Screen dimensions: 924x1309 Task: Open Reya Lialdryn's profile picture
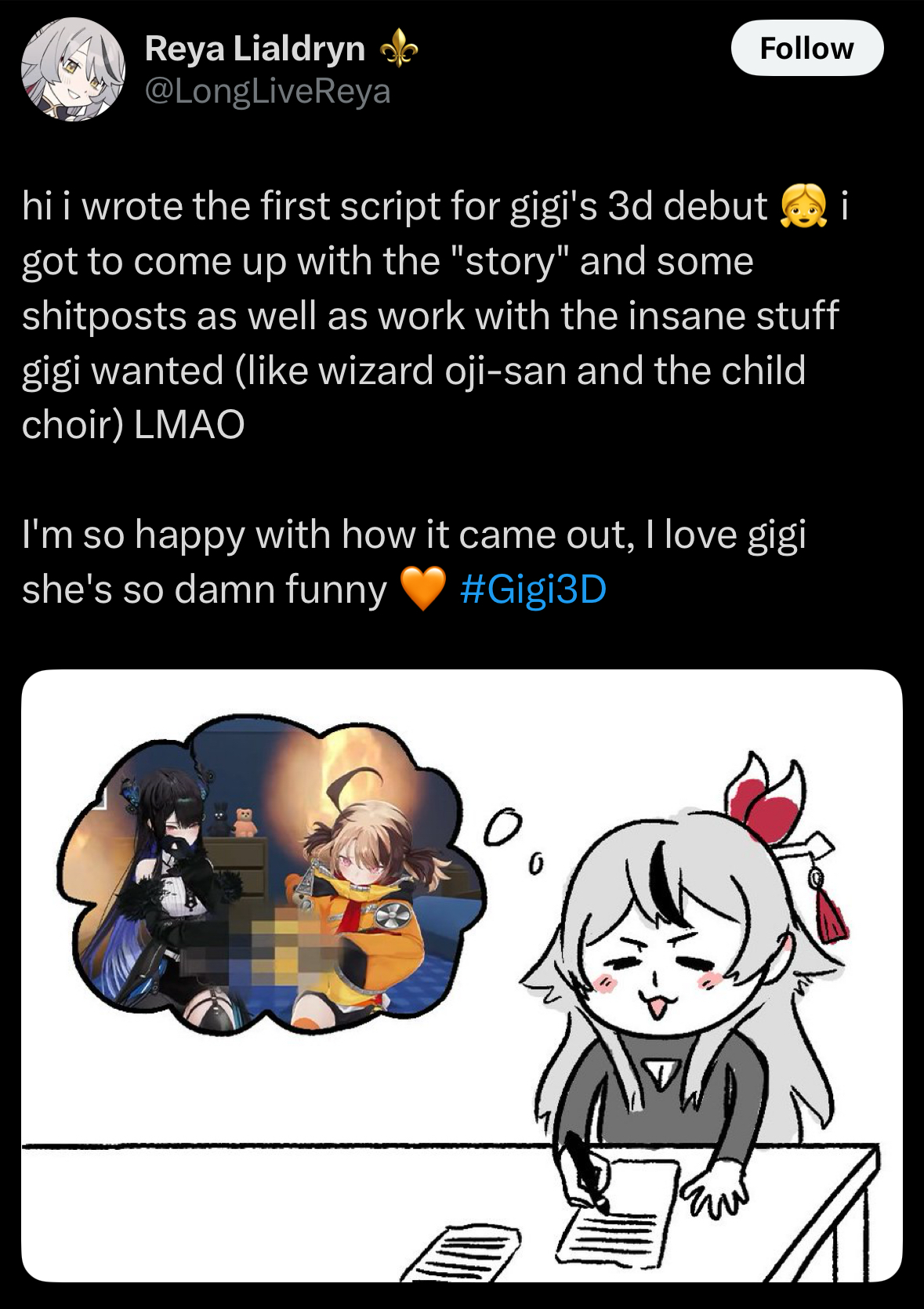click(73, 70)
